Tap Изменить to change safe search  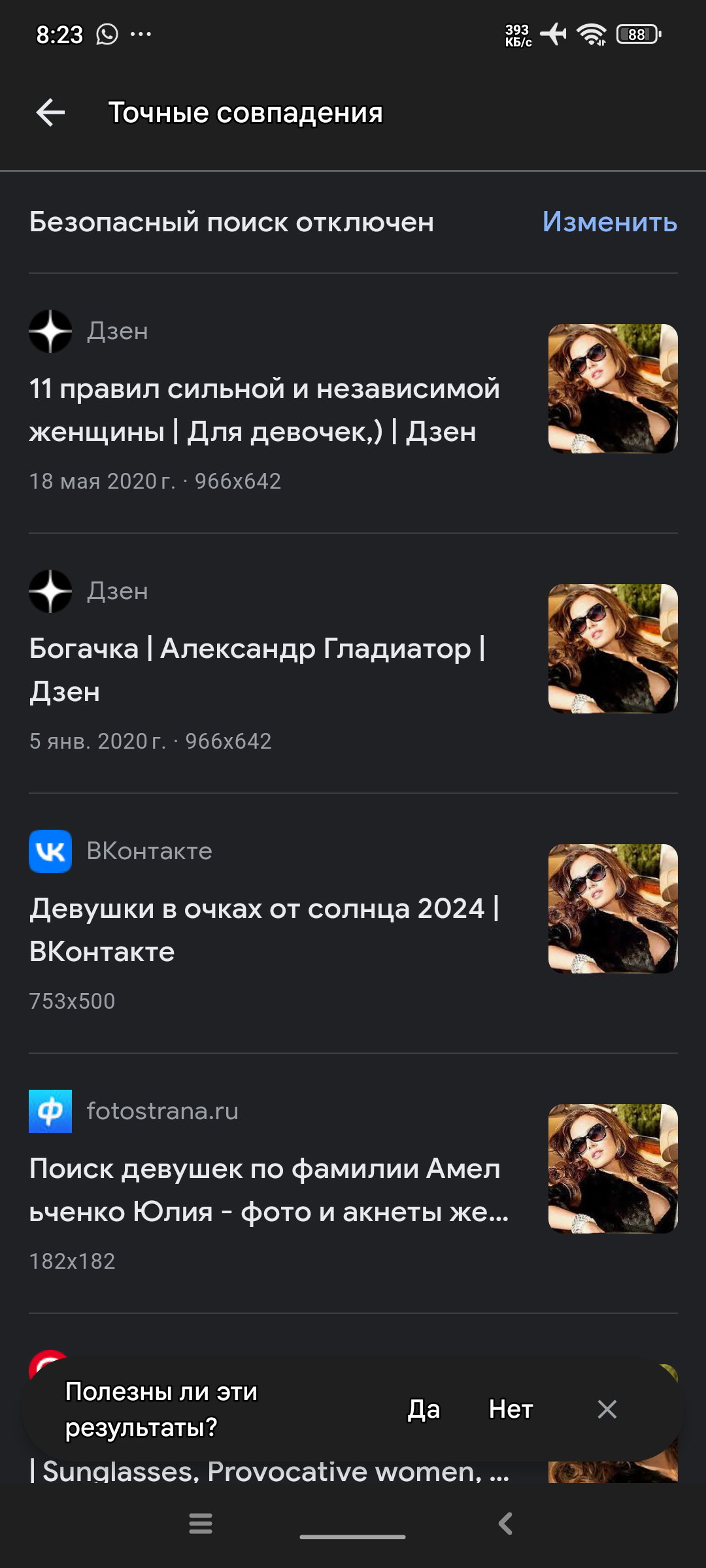609,222
